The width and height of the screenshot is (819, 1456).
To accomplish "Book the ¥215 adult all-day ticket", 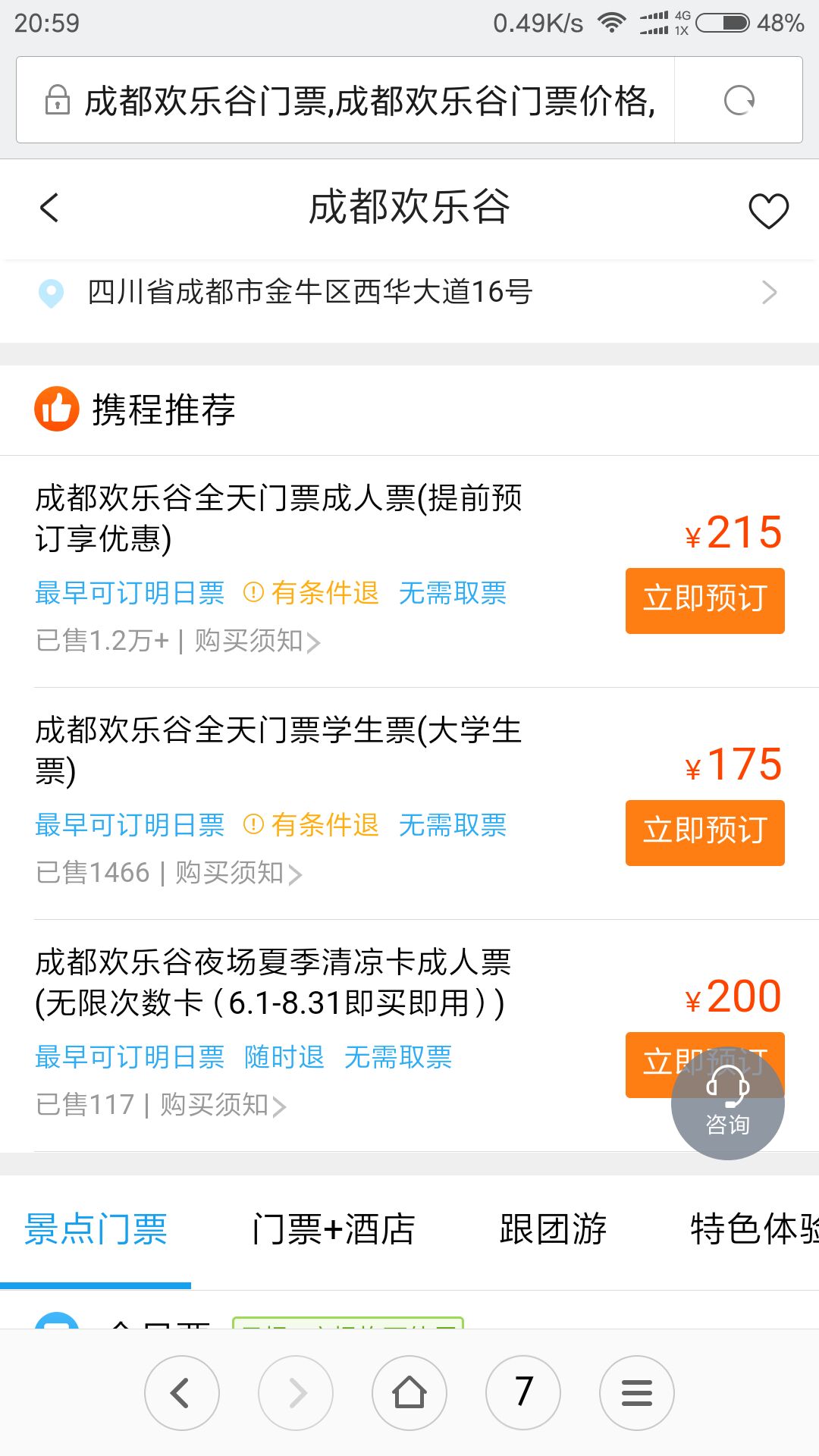I will [x=704, y=600].
